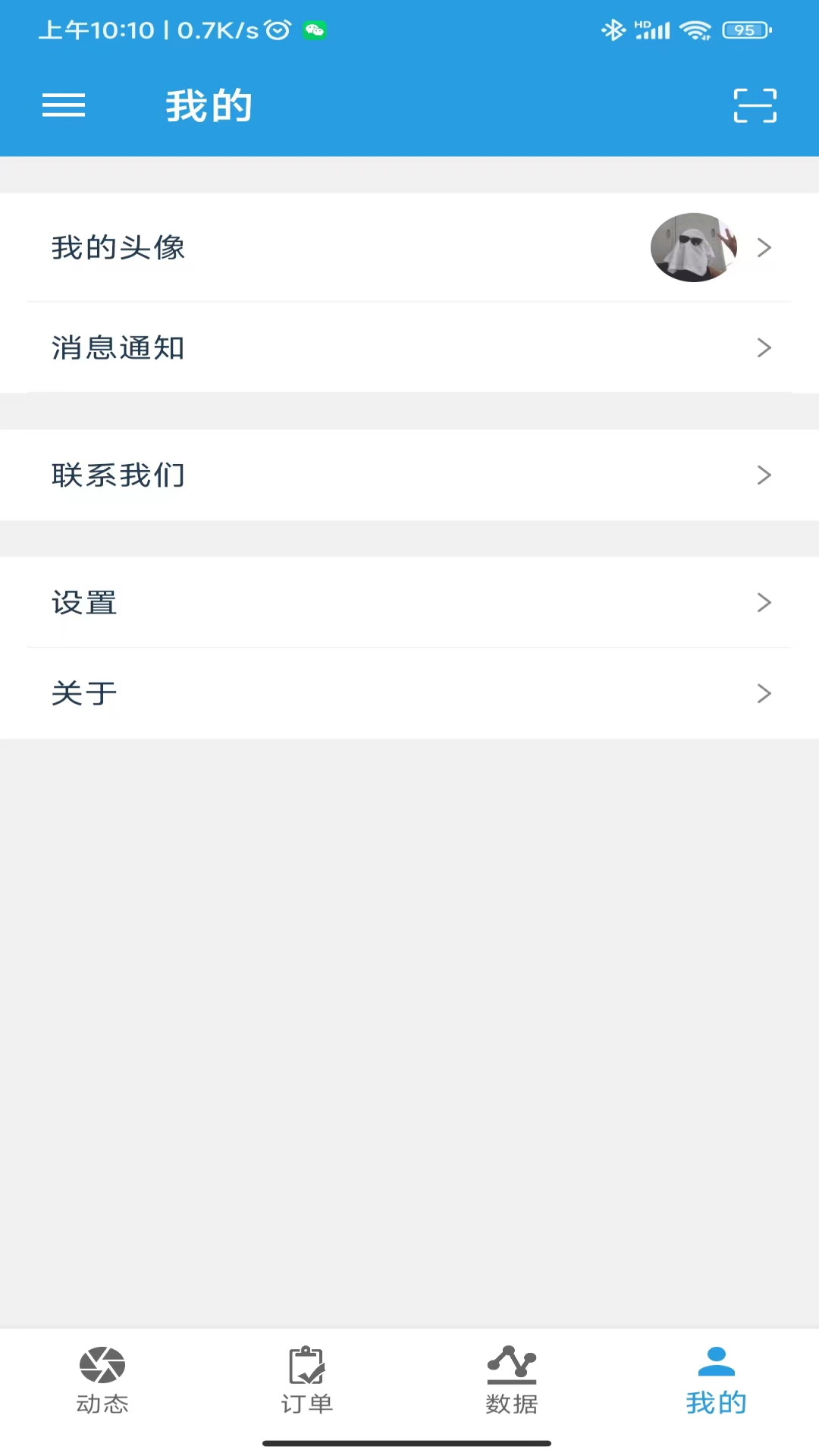The image size is (819, 1456).
Task: Open 关于 about page
Action: [409, 693]
